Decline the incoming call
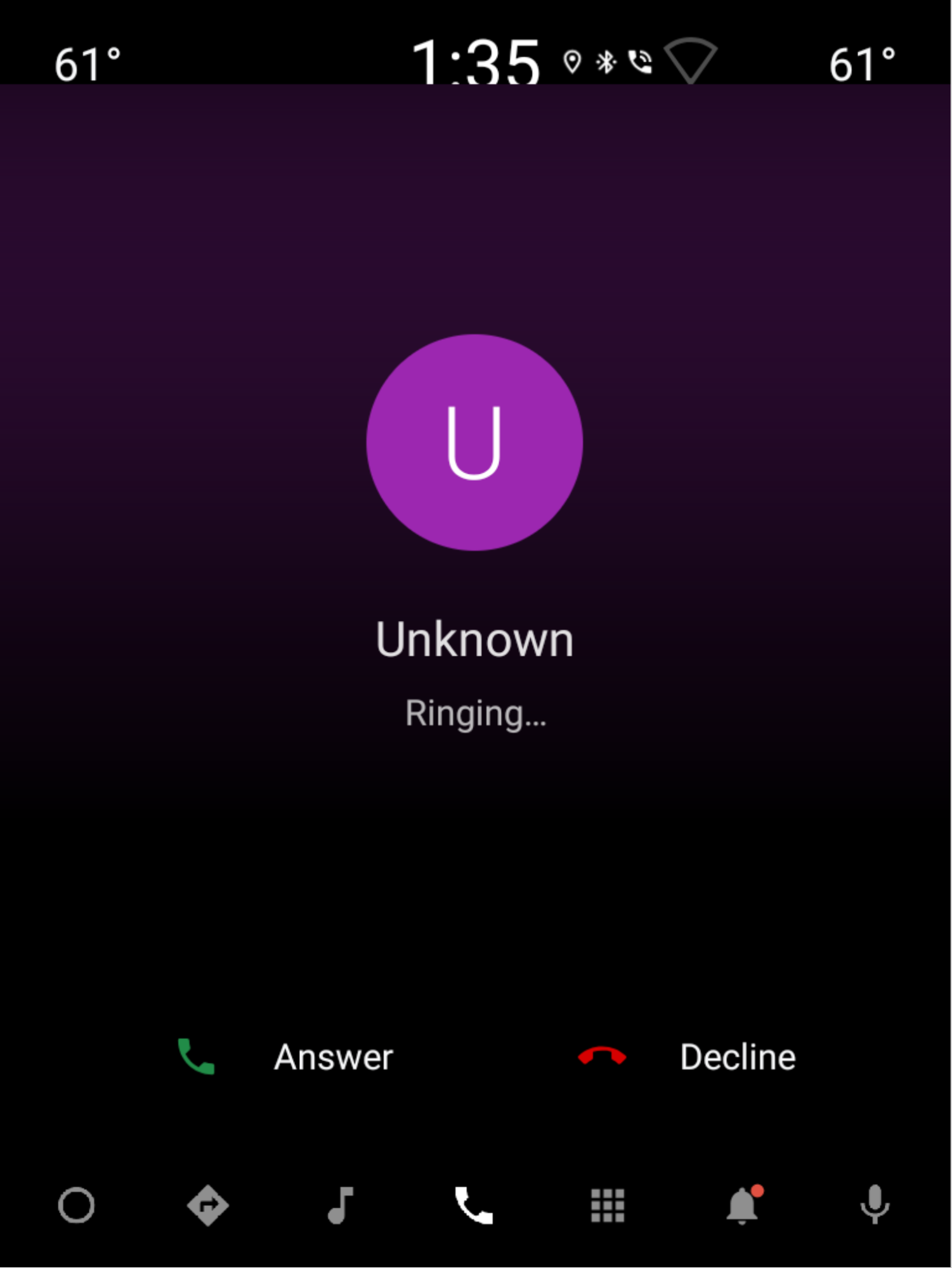 point(687,1057)
